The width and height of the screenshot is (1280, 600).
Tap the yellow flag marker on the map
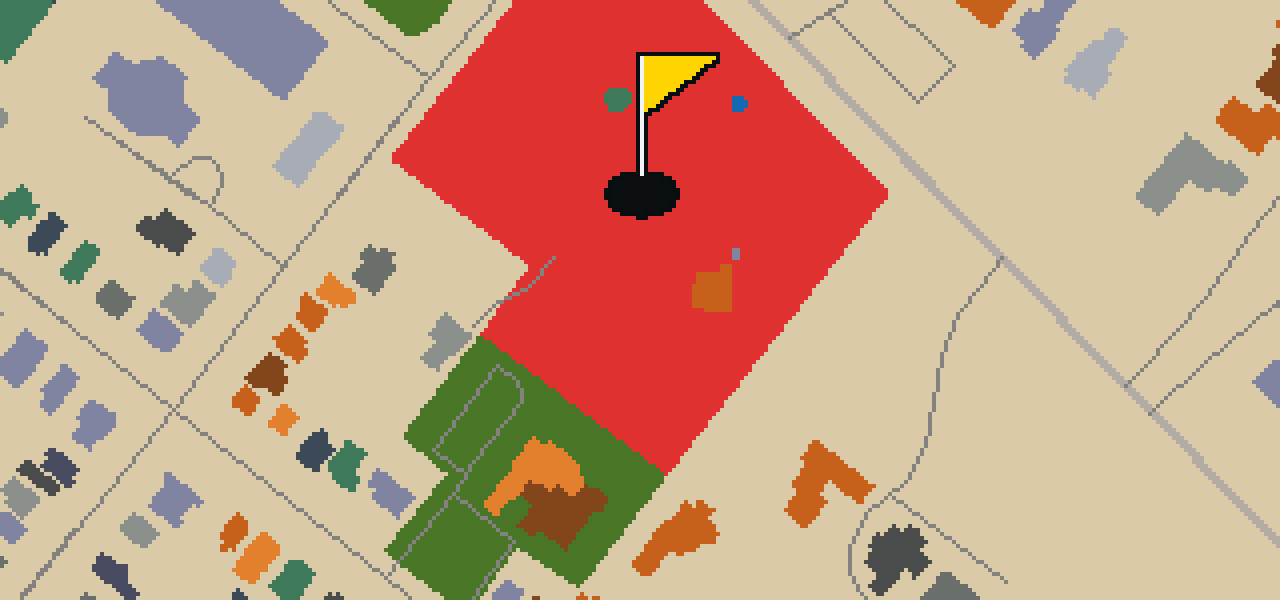[x=661, y=135]
